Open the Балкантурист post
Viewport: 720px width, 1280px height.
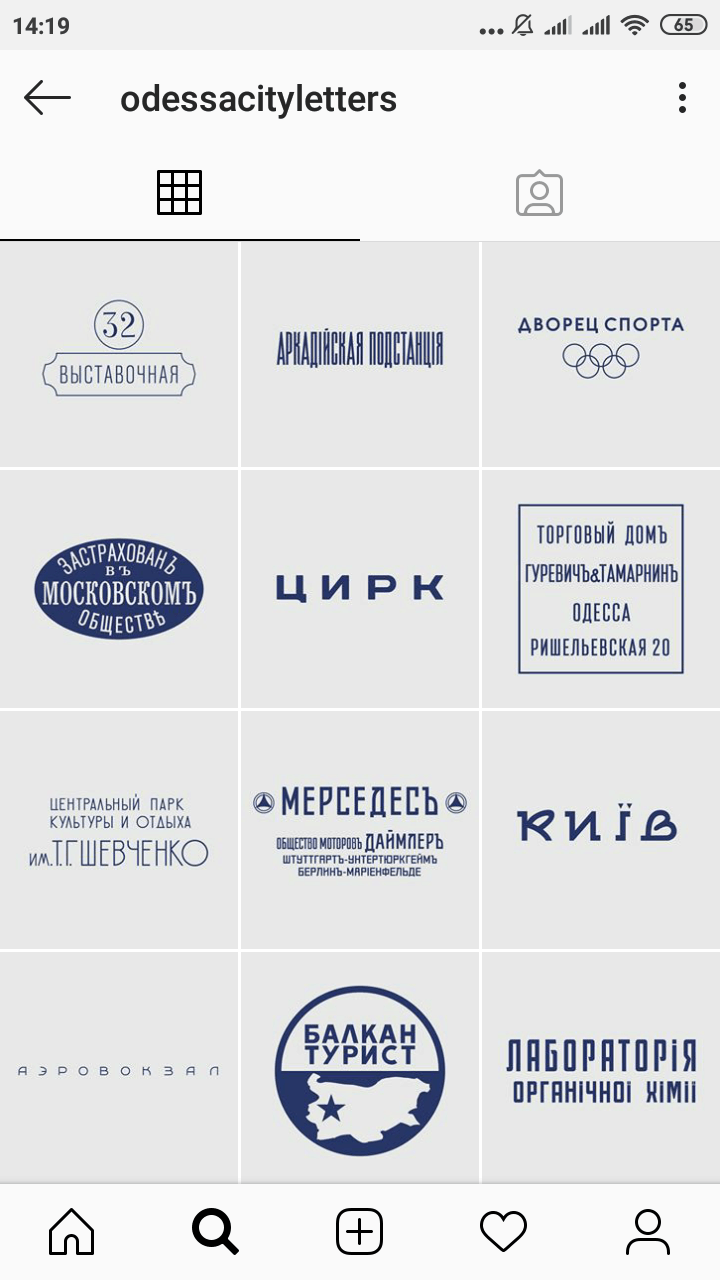360,1068
